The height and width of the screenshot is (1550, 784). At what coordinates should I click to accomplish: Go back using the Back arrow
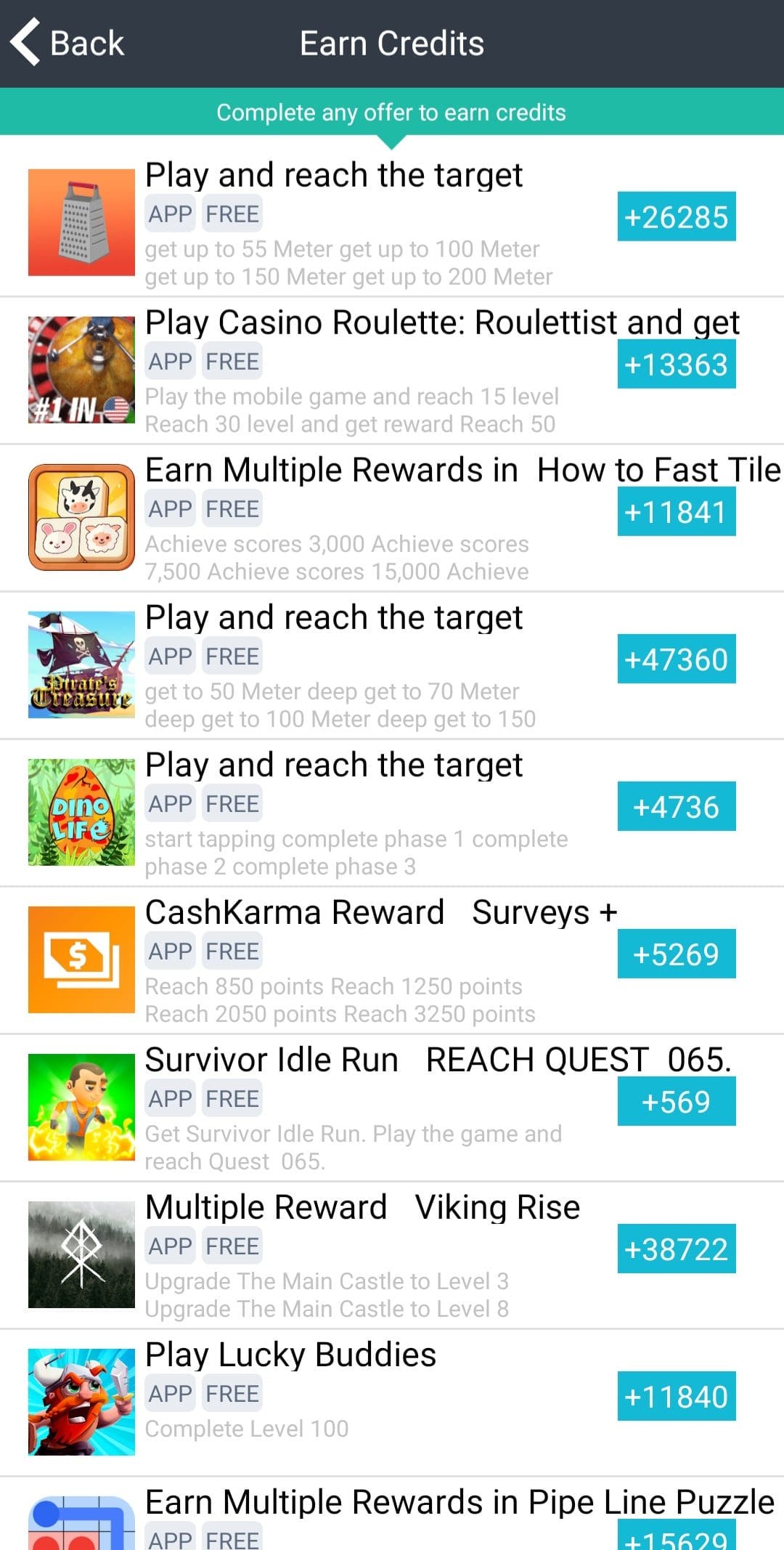click(67, 43)
